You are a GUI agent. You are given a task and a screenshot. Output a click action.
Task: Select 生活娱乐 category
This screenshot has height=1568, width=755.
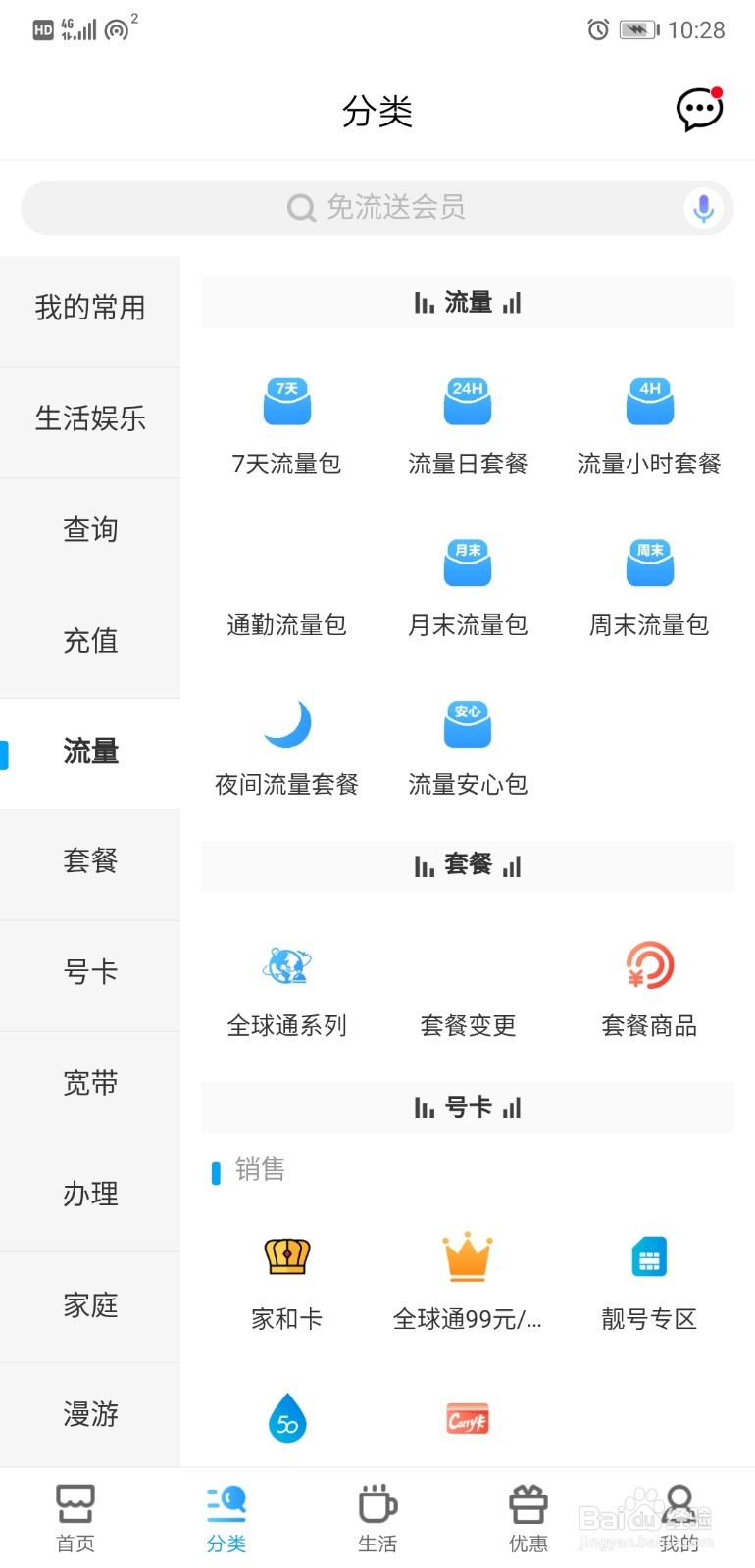pyautogui.click(x=90, y=418)
